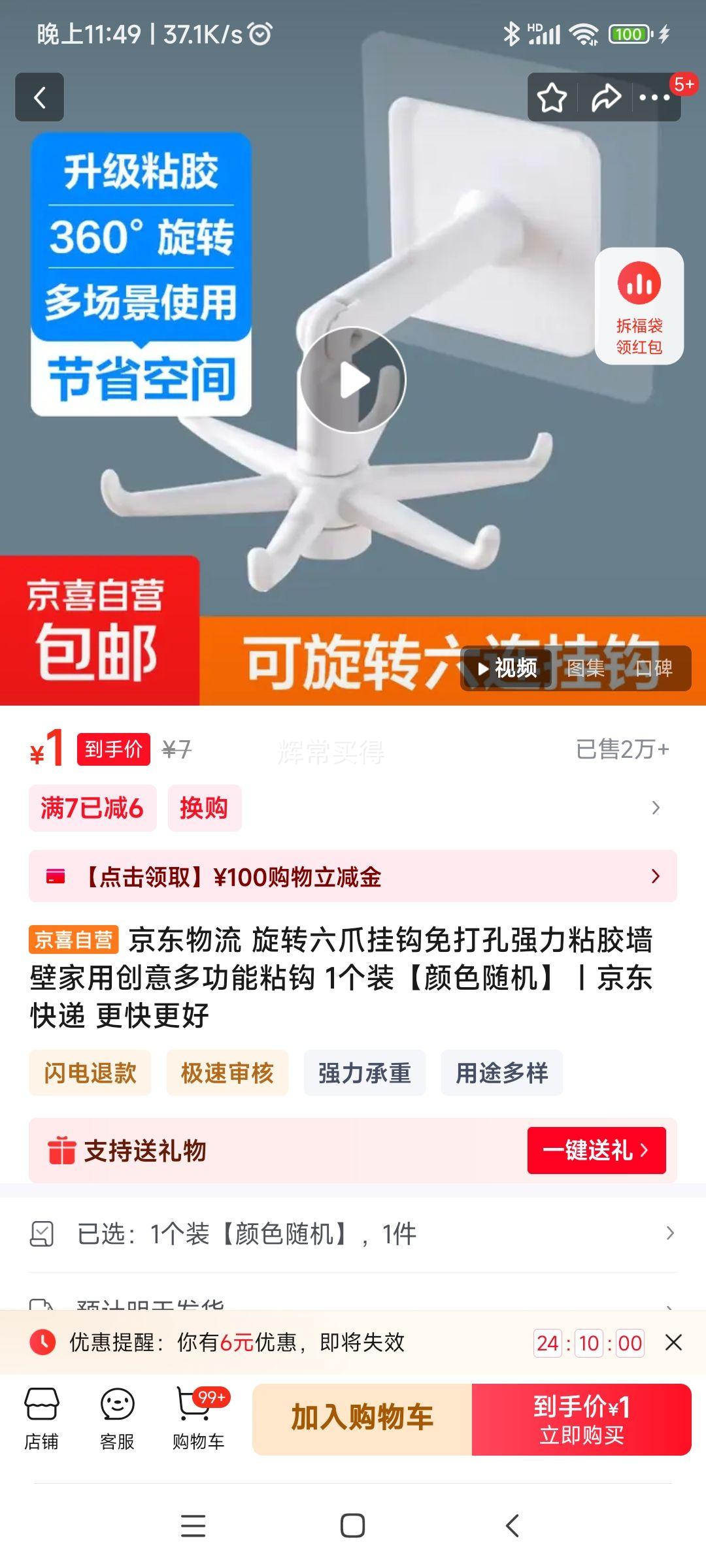Open the 已选 1个装 selection row
The height and width of the screenshot is (1568, 706).
pos(353,1234)
